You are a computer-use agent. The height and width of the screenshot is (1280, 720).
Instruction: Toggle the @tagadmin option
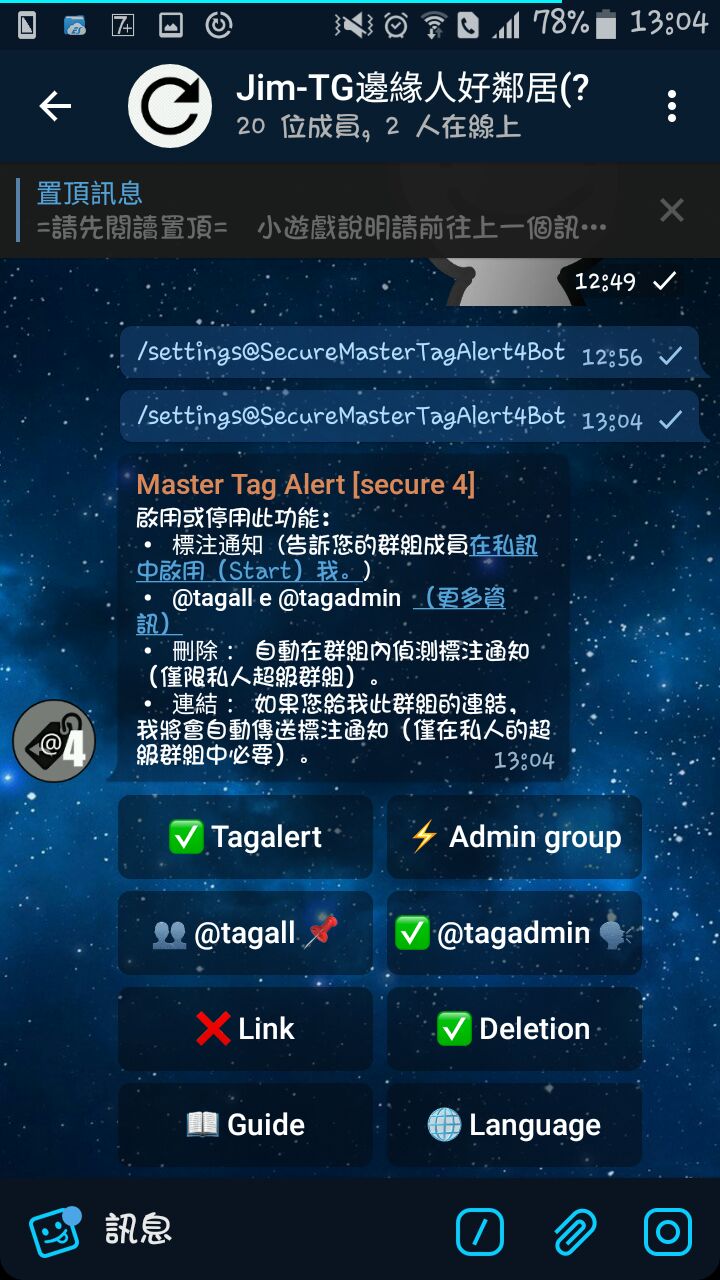(515, 933)
